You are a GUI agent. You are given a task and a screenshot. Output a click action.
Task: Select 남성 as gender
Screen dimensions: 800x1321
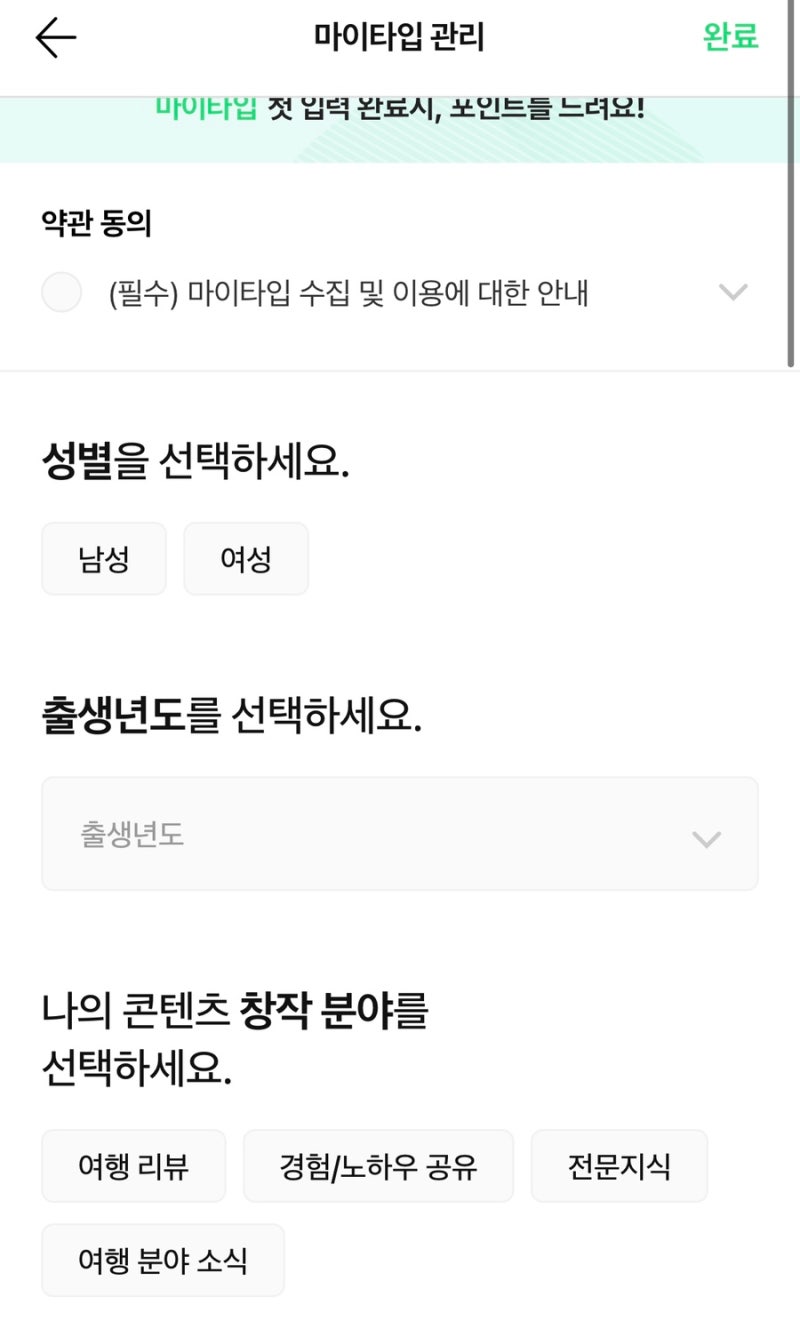104,559
